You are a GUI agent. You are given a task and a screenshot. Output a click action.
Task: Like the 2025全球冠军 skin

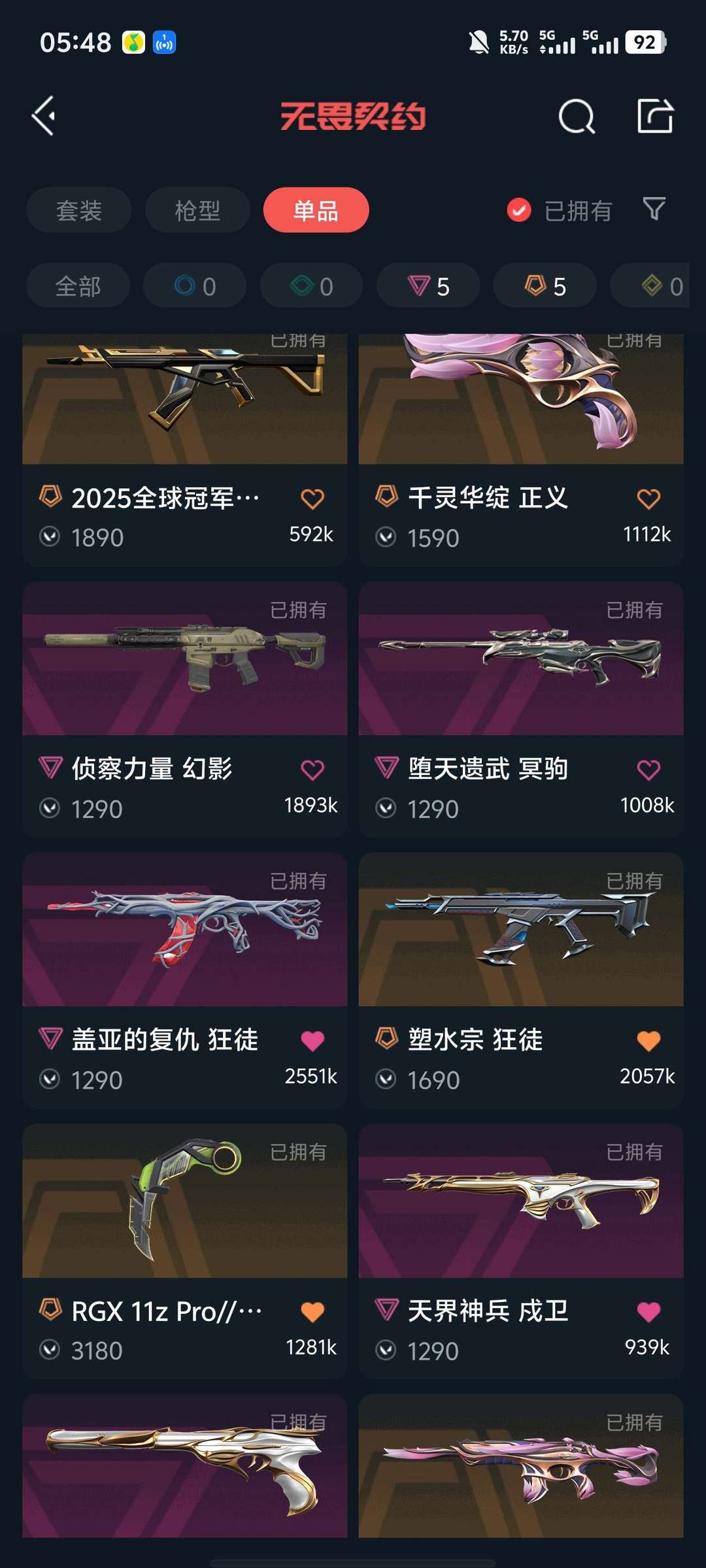(312, 499)
